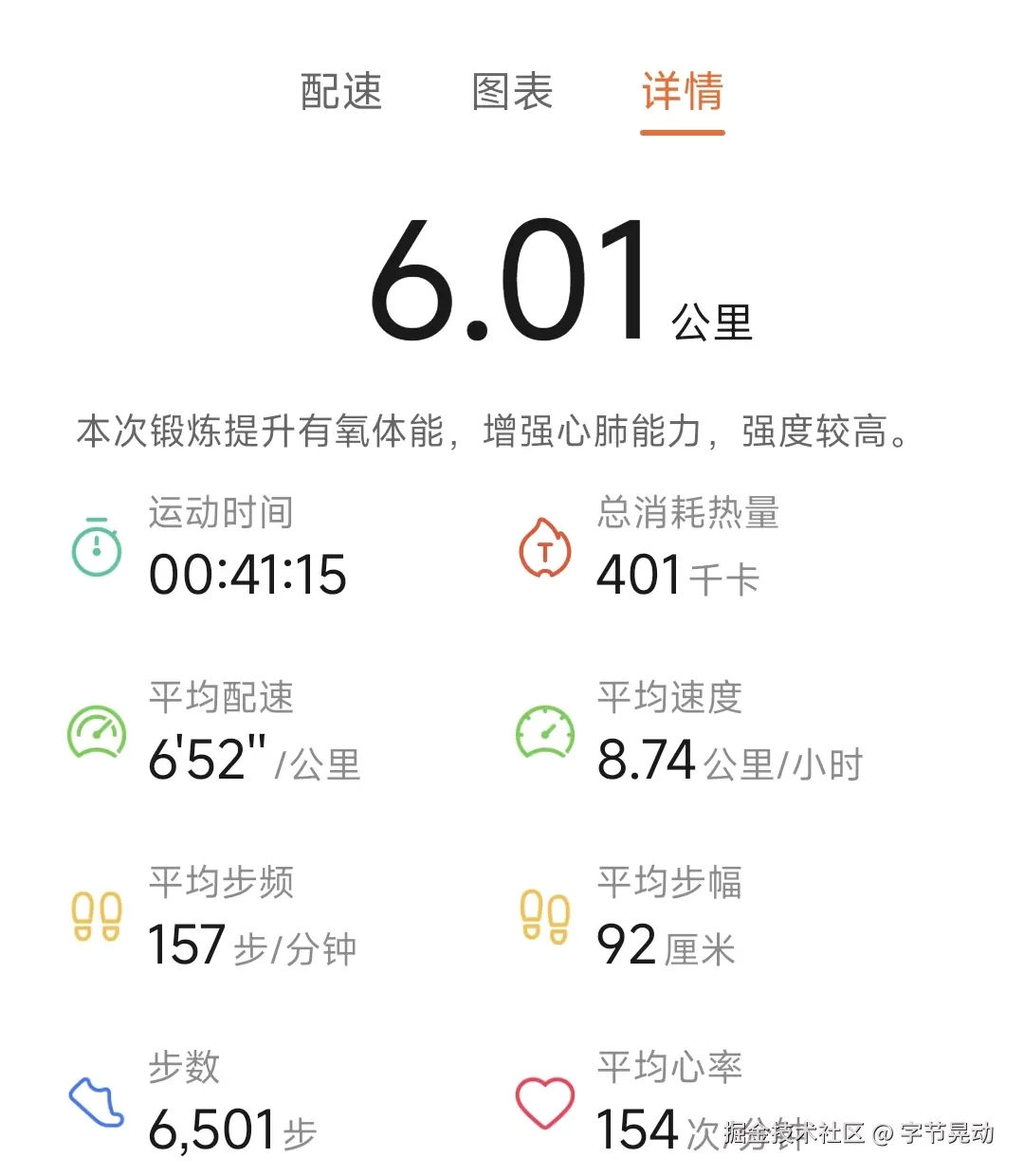Select the 详情 tab
The height and width of the screenshot is (1176, 1024).
(682, 93)
